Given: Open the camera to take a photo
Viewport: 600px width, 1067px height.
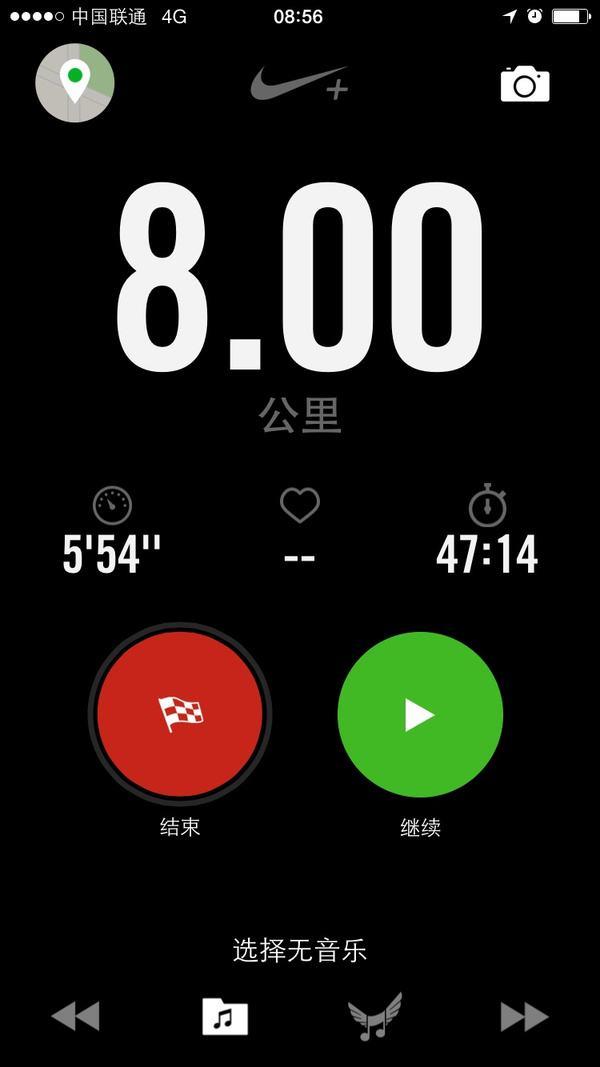Looking at the screenshot, I should [525, 84].
